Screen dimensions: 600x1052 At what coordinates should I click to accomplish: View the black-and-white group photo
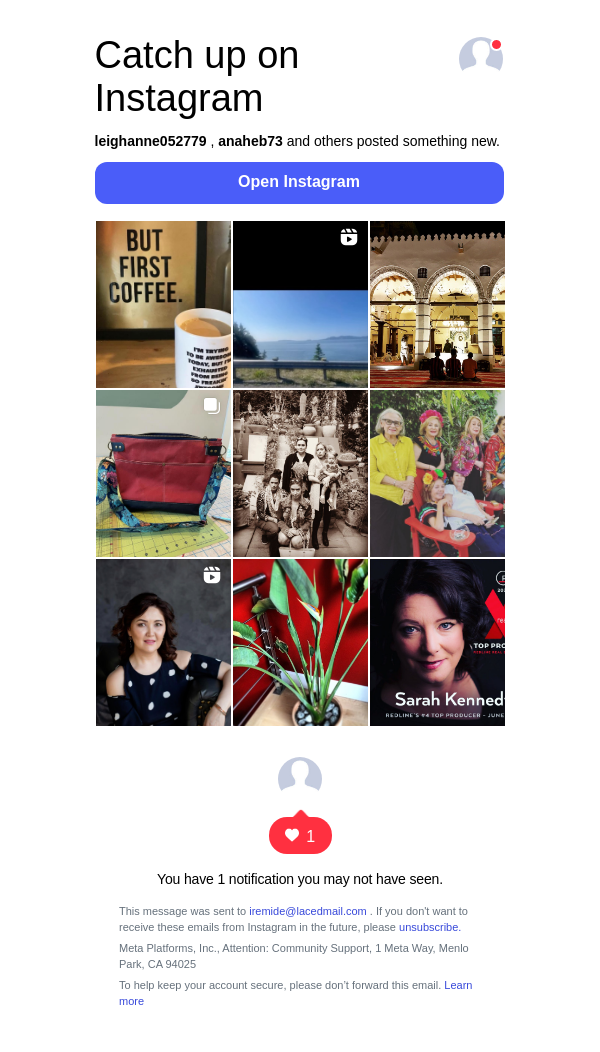tap(300, 473)
